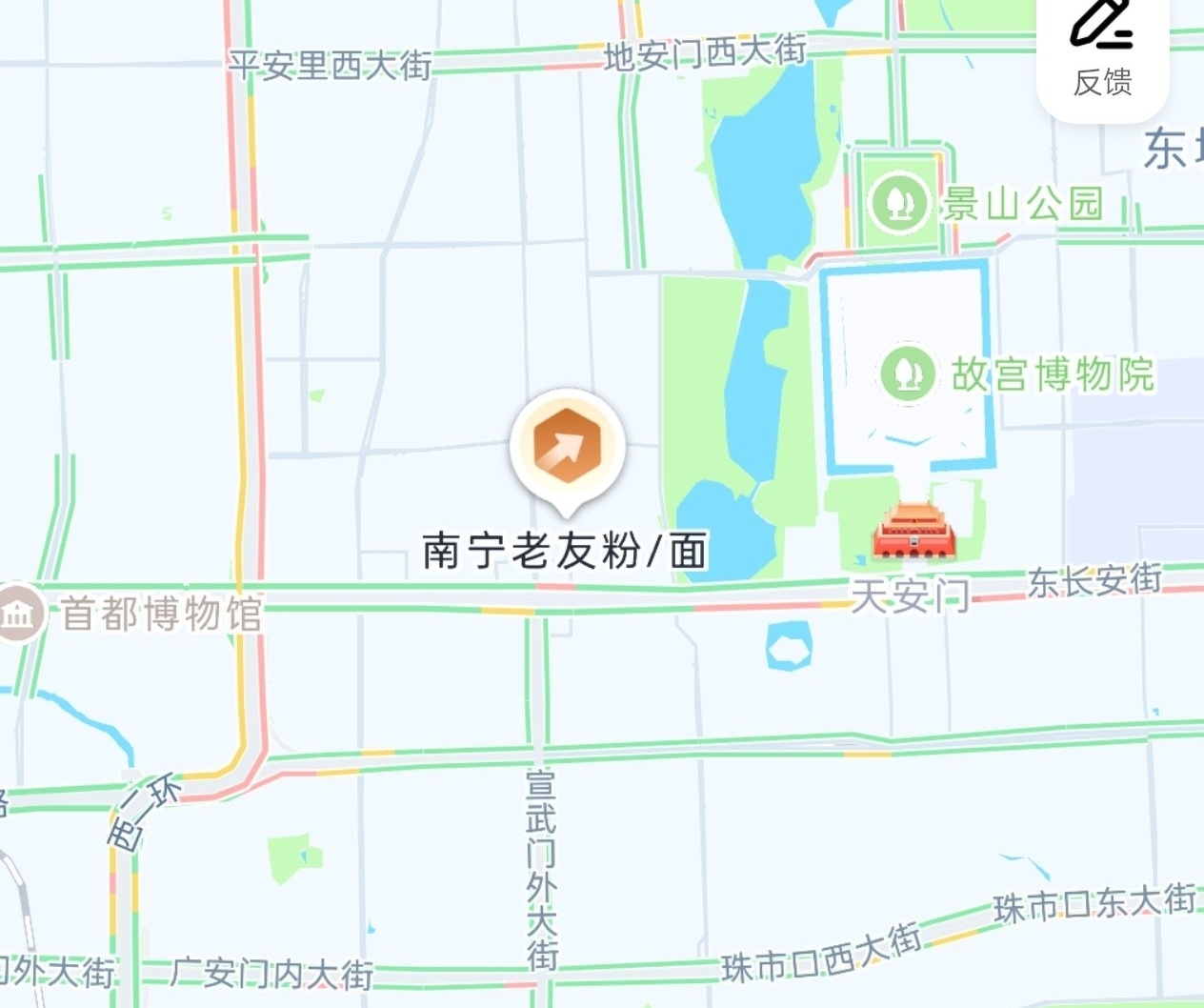Viewport: 1204px width, 1008px height.
Task: Tap the 天安门 landmark icon
Action: pos(913,530)
